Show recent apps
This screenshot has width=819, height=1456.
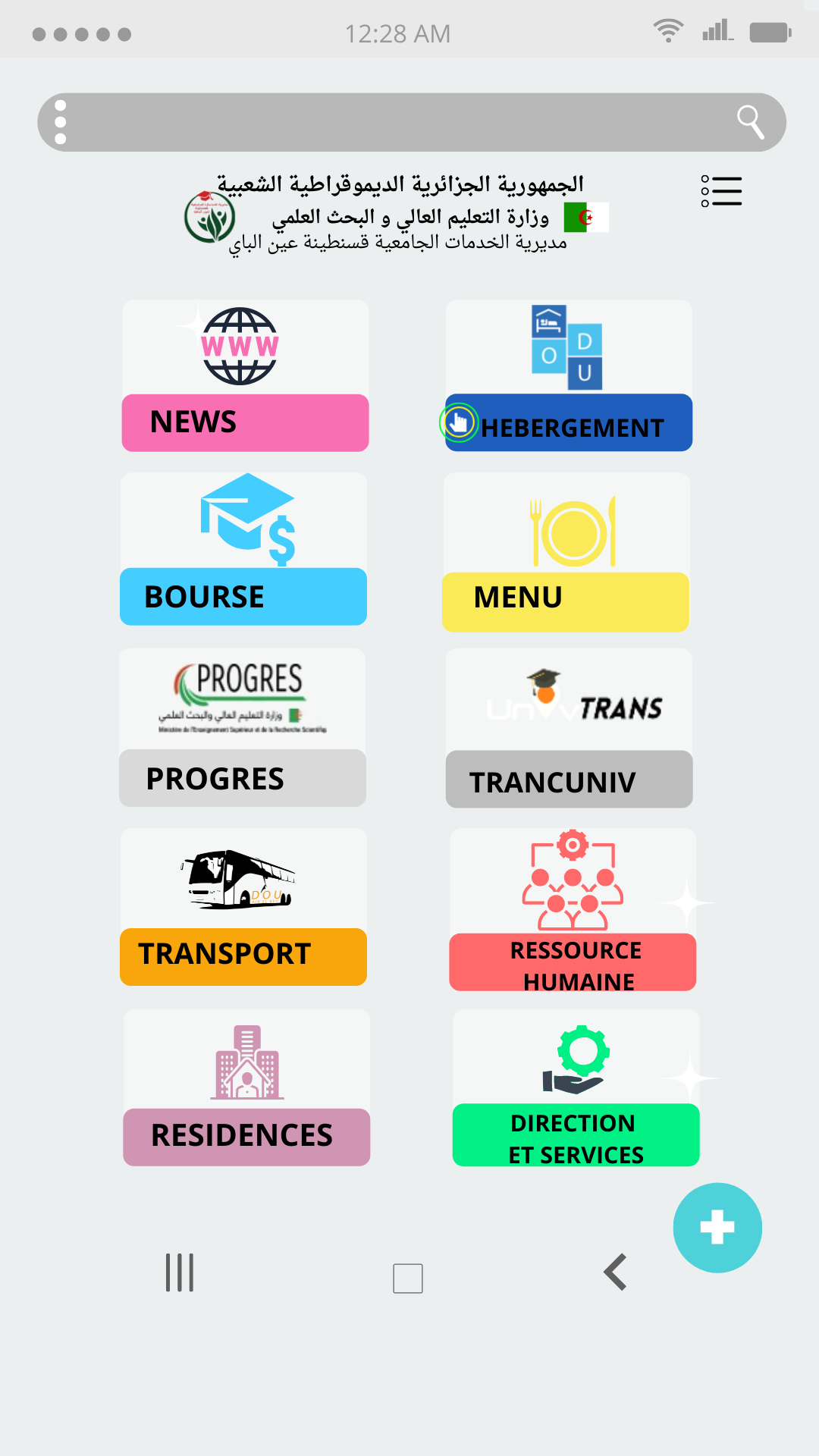pyautogui.click(x=180, y=1272)
